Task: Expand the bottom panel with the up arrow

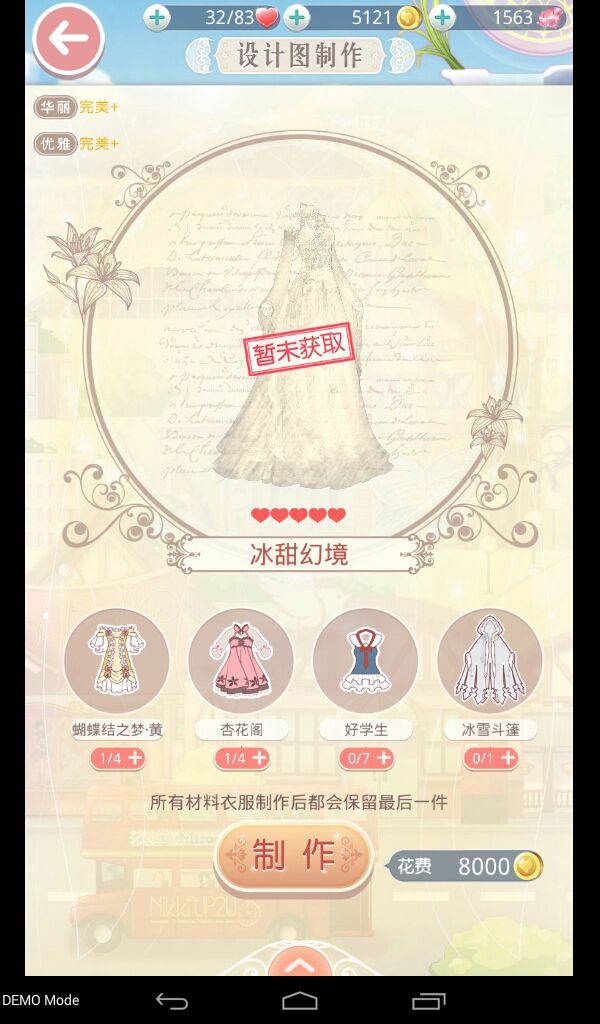Action: pyautogui.click(x=299, y=965)
